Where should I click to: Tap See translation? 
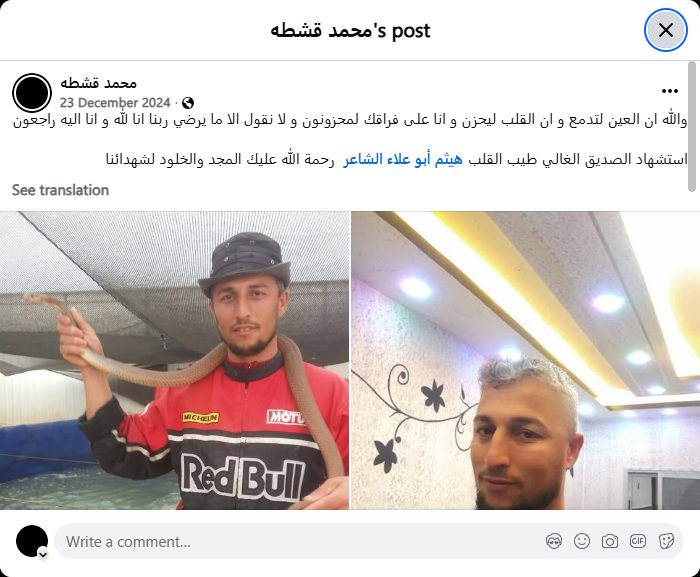pos(60,190)
